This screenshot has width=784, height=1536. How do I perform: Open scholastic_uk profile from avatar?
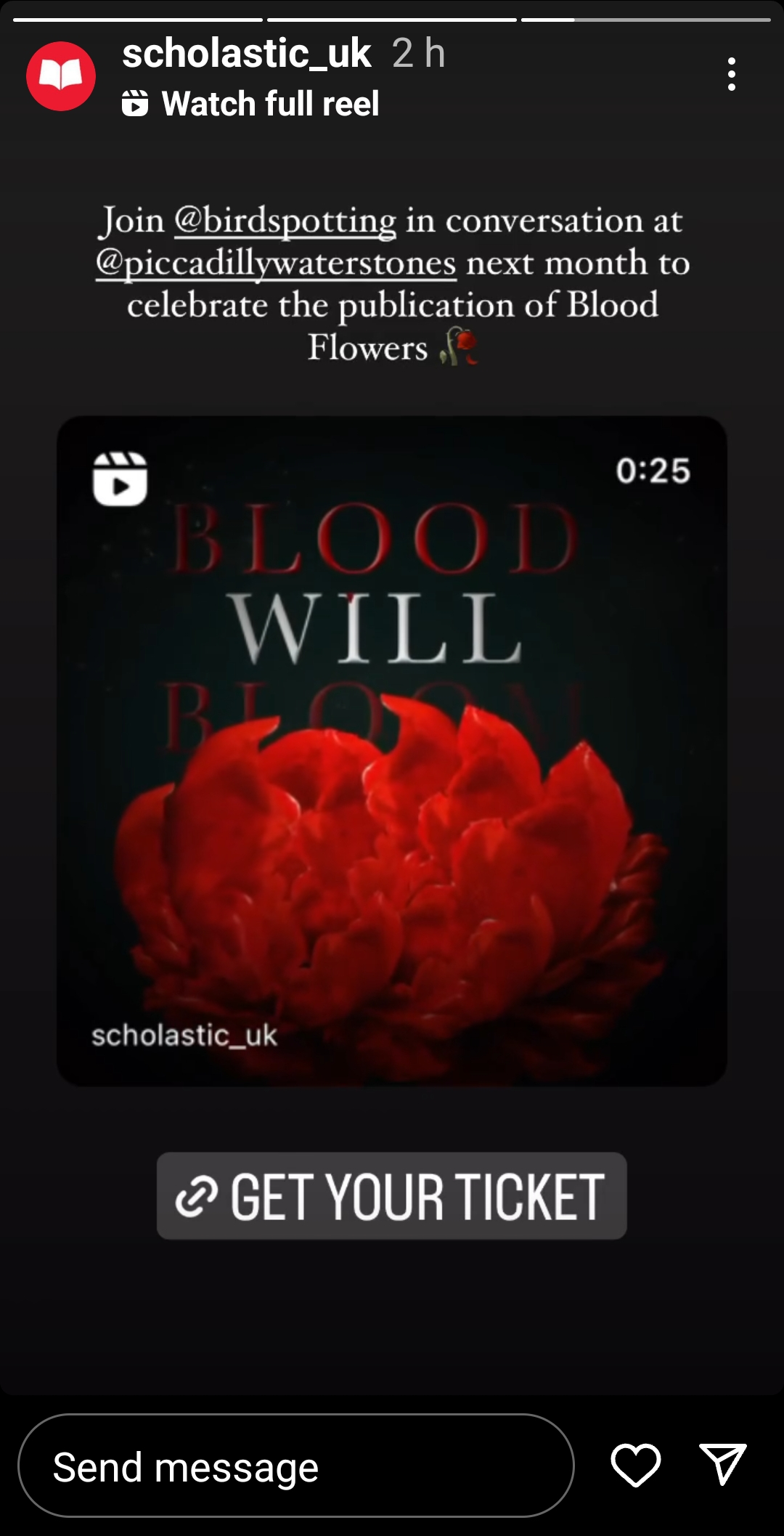point(61,76)
